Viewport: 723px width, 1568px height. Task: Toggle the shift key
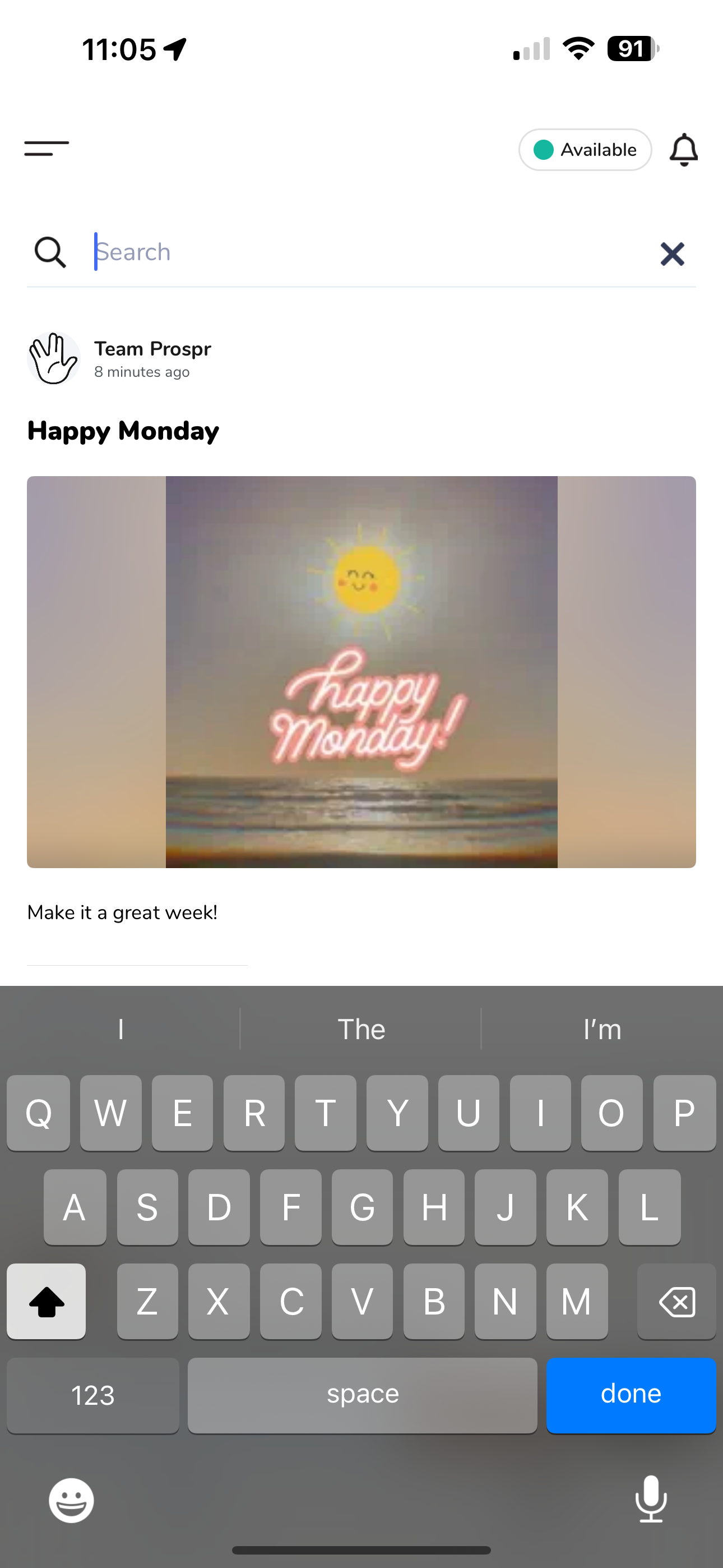click(x=47, y=1302)
